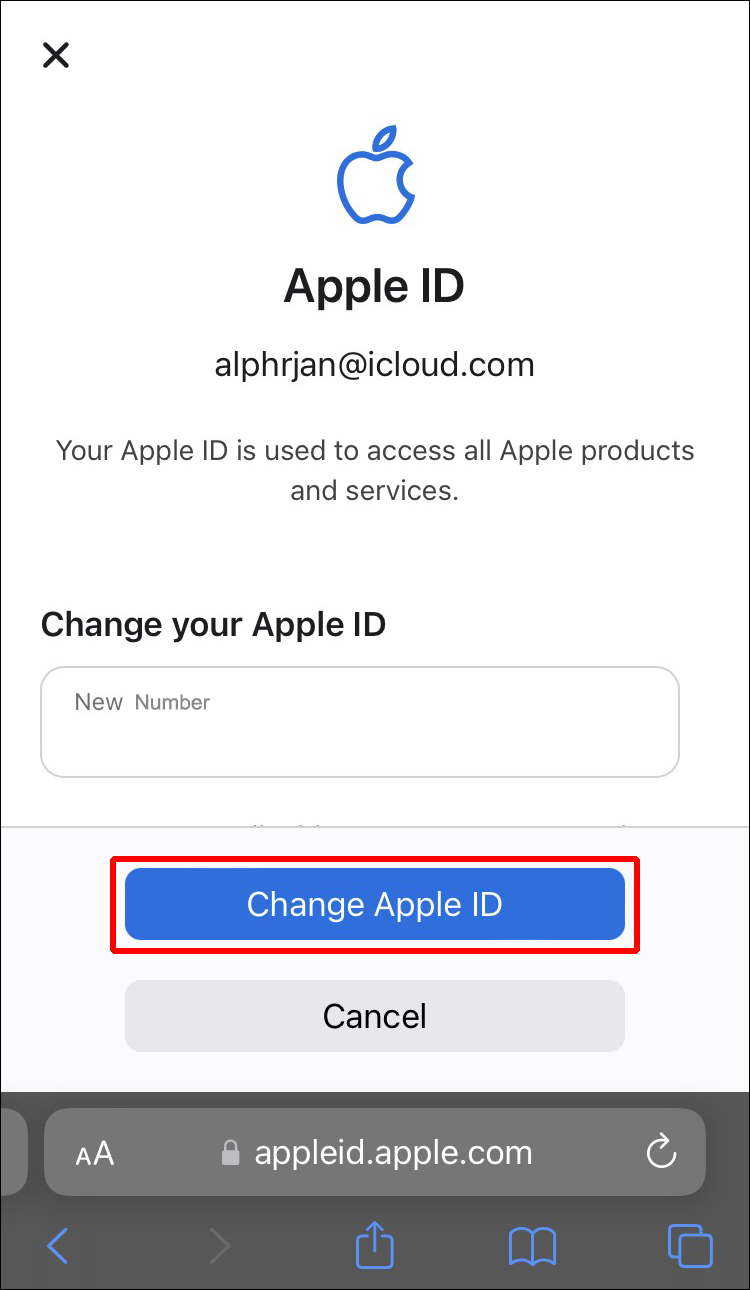Go back to the previous page
The width and height of the screenshot is (750, 1290).
click(x=58, y=1246)
